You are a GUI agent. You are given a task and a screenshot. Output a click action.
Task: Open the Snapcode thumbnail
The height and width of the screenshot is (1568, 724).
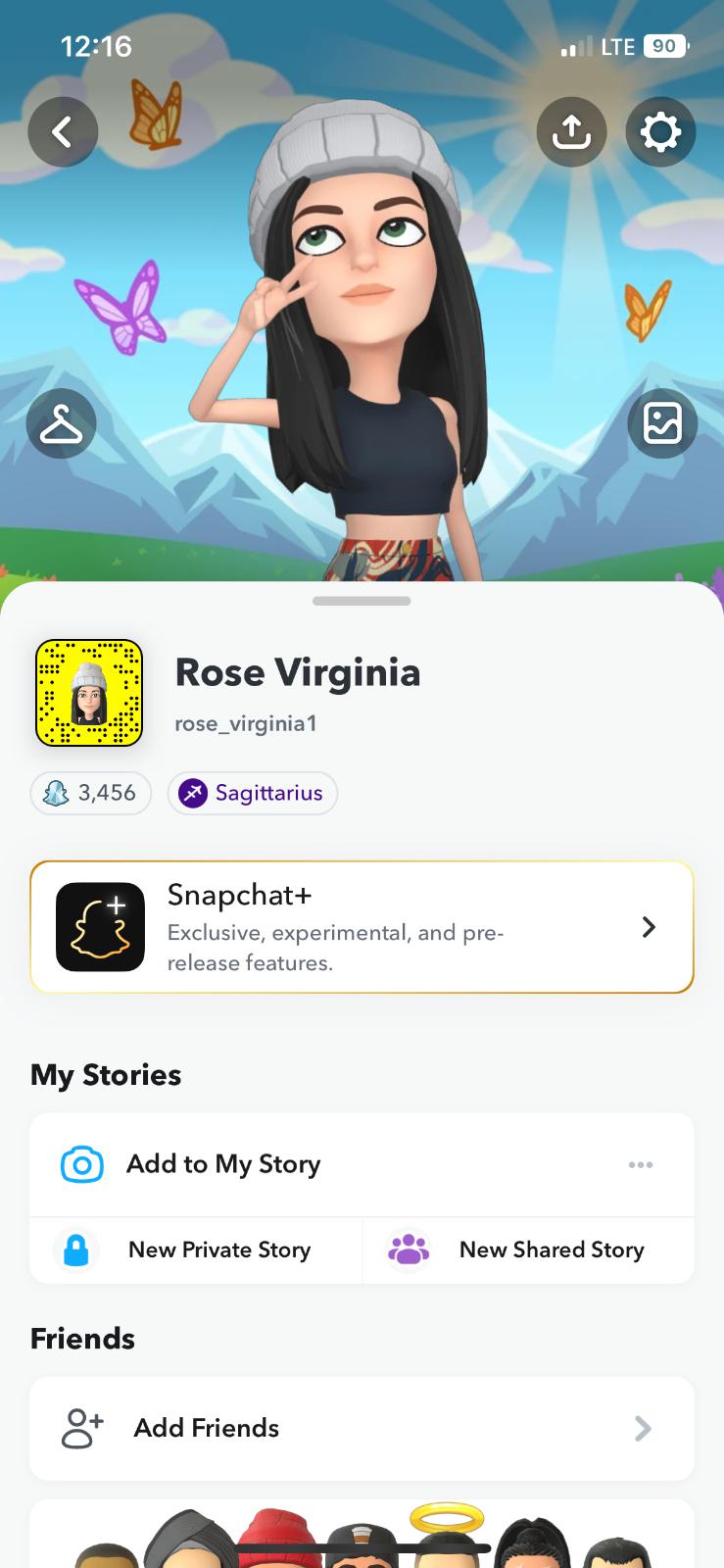(89, 693)
